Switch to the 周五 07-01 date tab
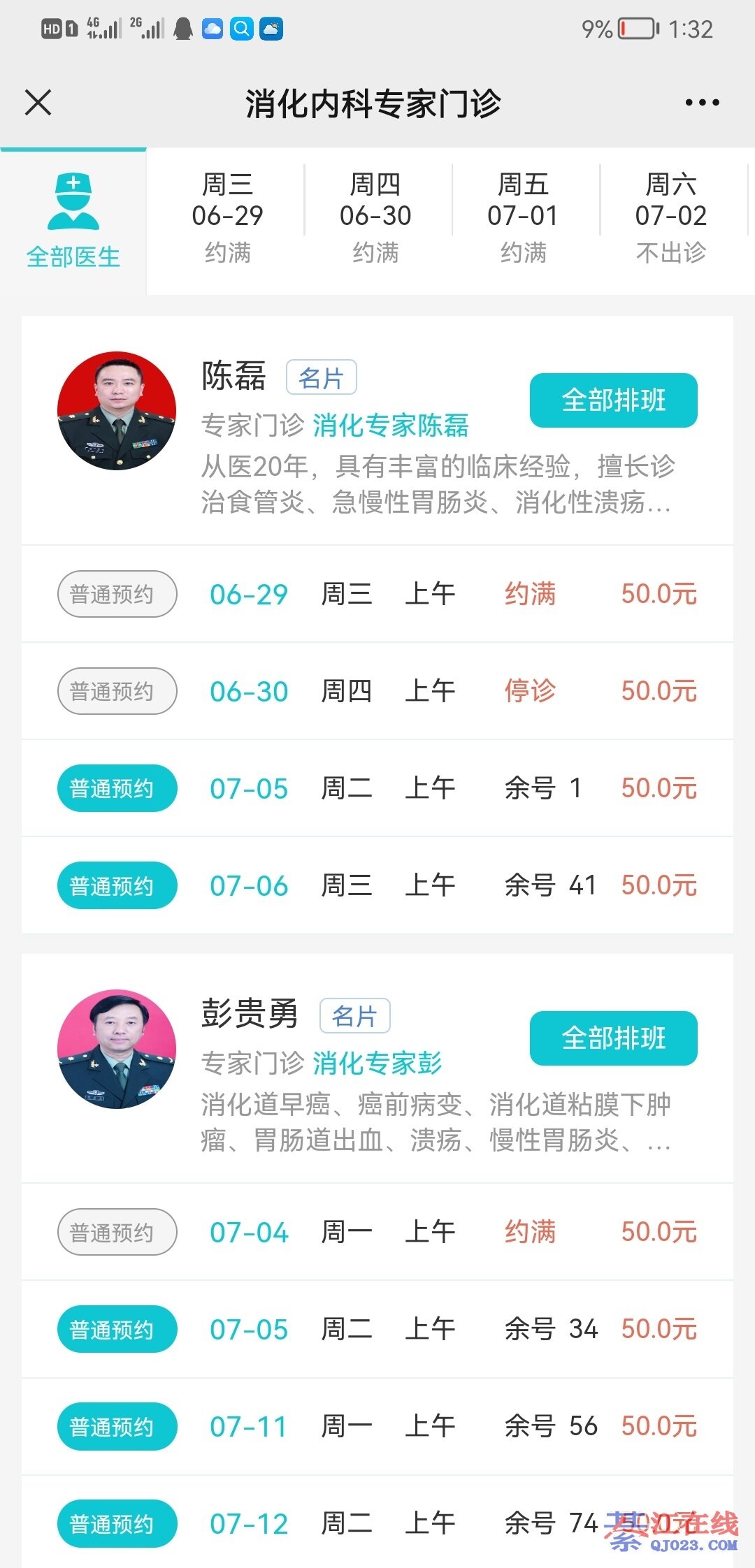 tap(523, 217)
